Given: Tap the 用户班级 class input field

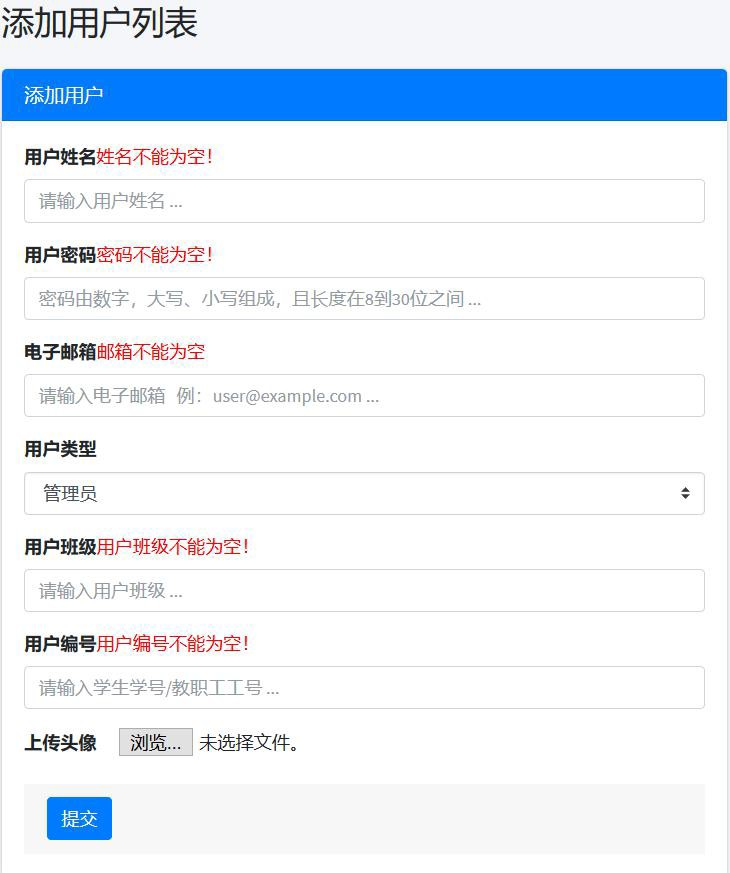Looking at the screenshot, I should click(x=364, y=591).
